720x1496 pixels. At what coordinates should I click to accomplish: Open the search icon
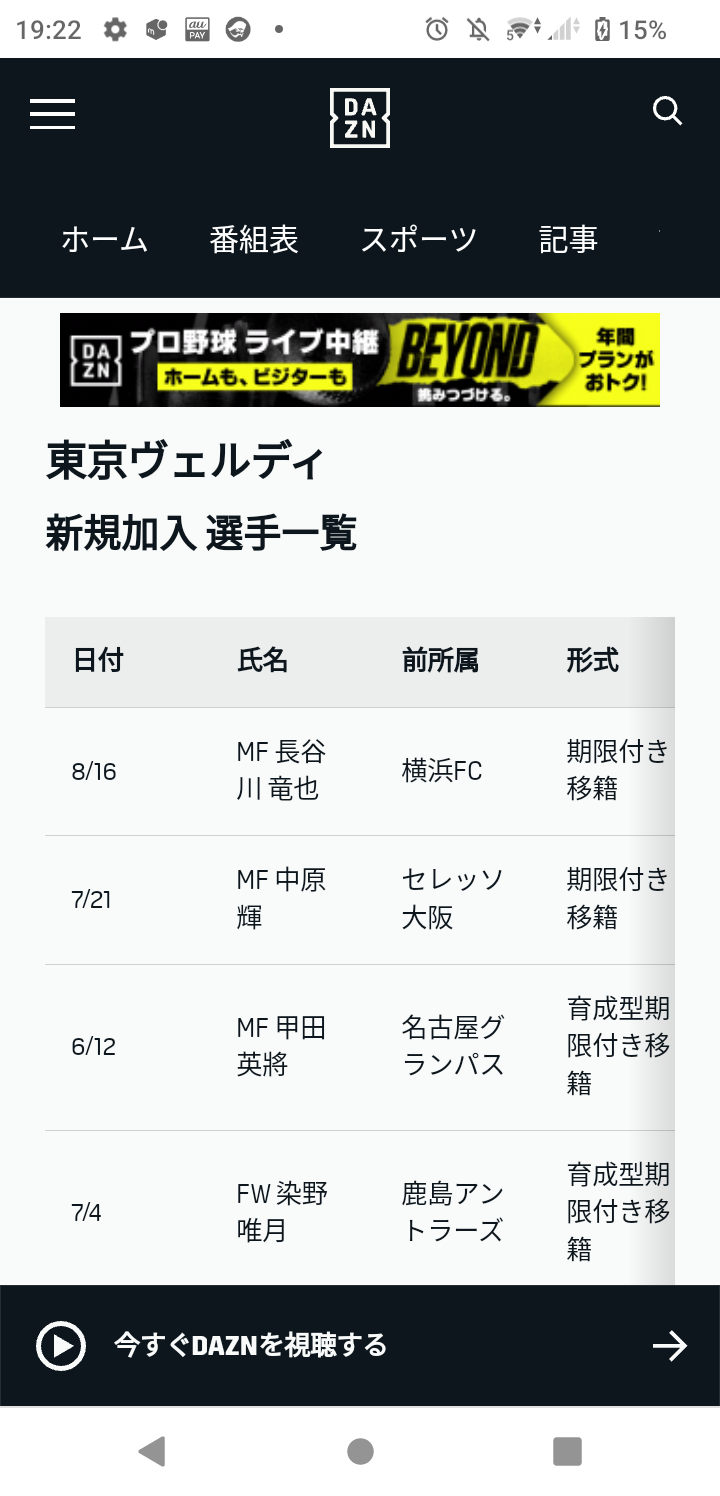click(667, 111)
